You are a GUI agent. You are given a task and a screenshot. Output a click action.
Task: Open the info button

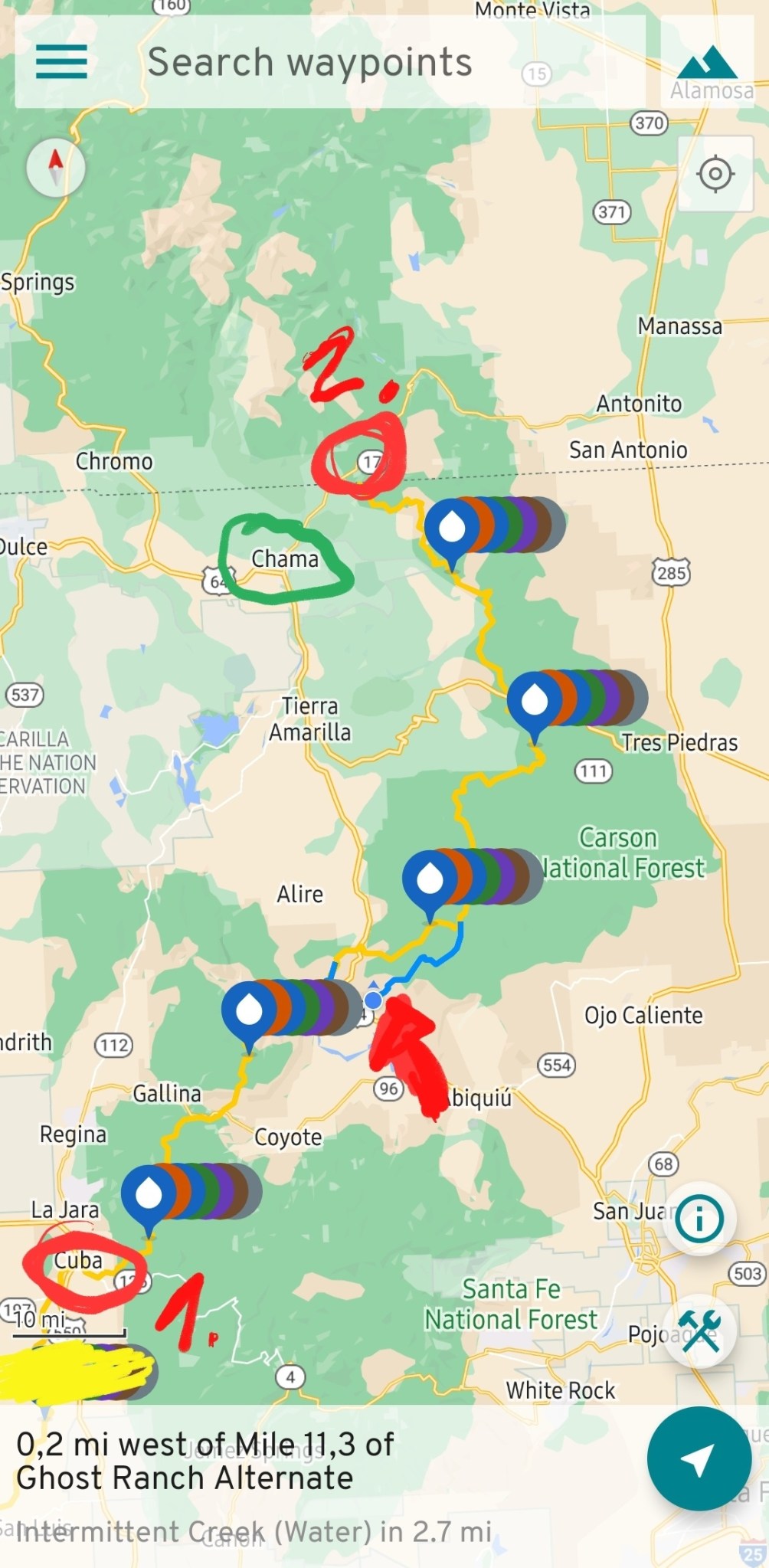[x=699, y=1219]
